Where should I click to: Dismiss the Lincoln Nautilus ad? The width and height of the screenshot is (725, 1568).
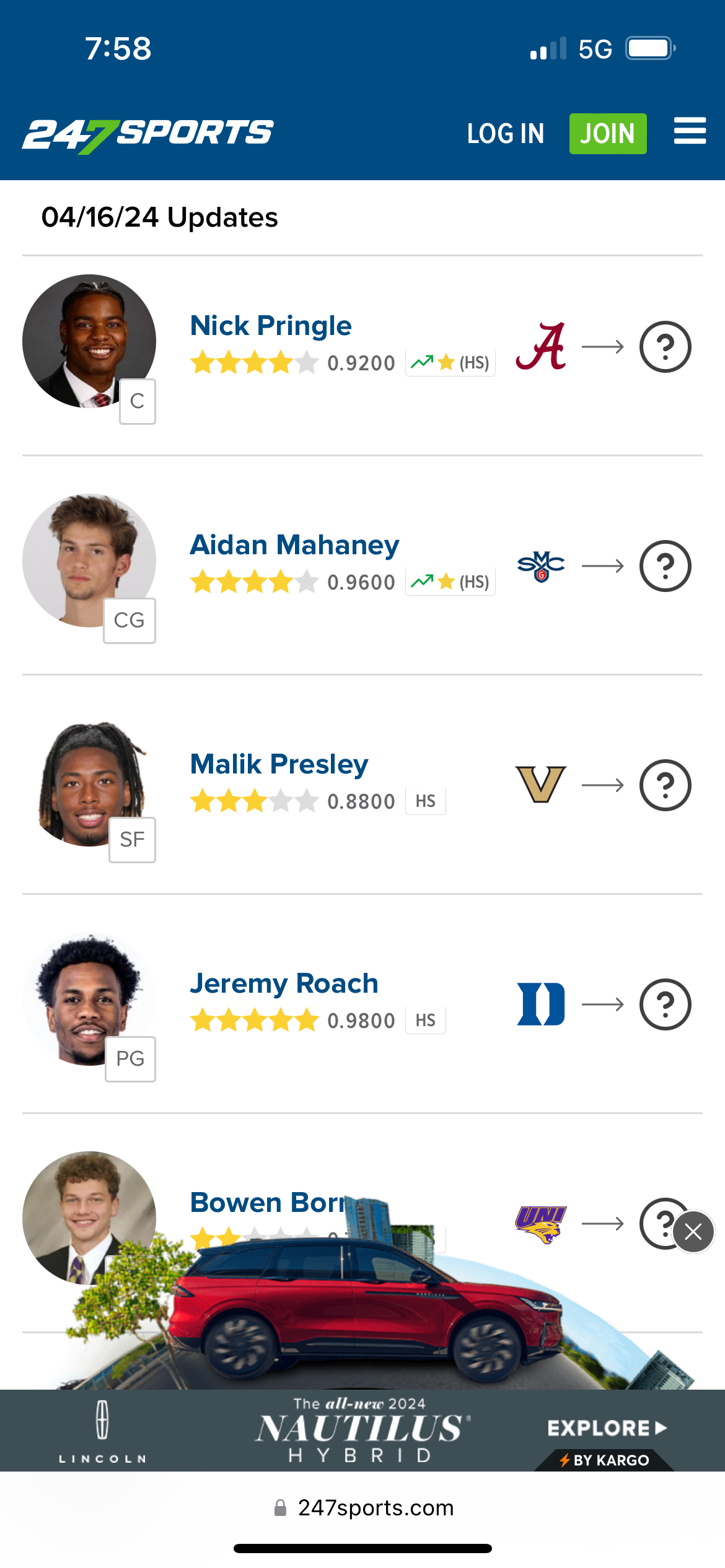pos(693,1232)
